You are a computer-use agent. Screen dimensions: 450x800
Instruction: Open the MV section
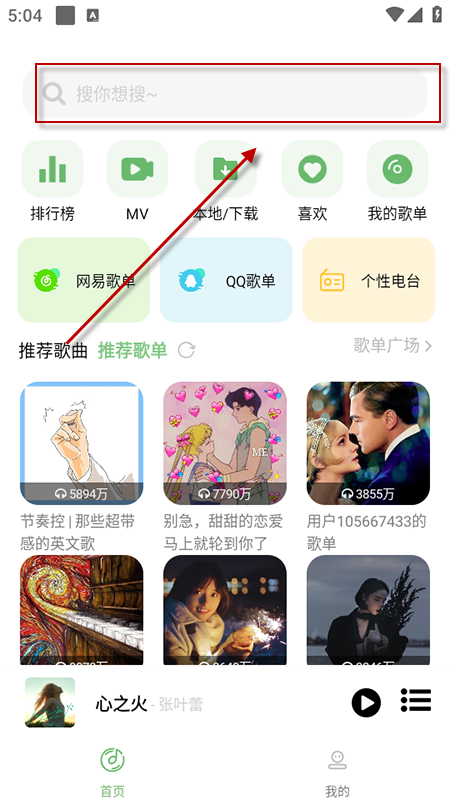137,181
